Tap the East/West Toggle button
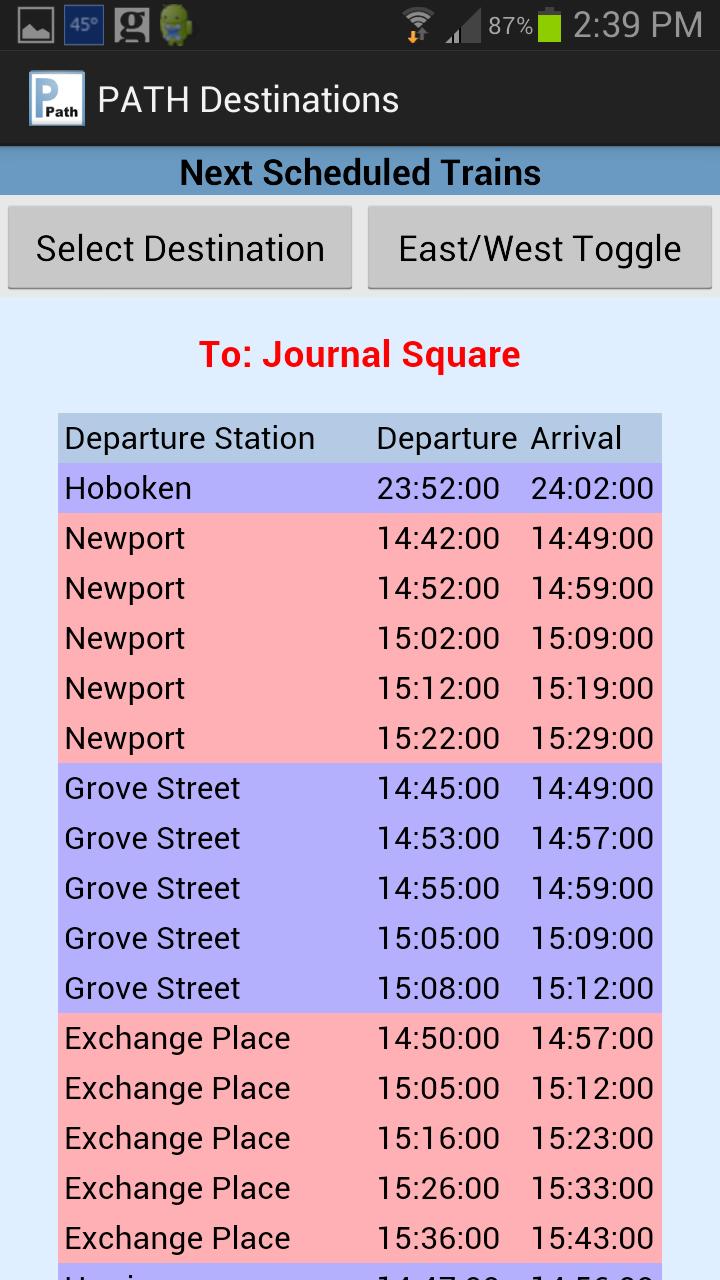Image resolution: width=720 pixels, height=1280 pixels. click(540, 248)
